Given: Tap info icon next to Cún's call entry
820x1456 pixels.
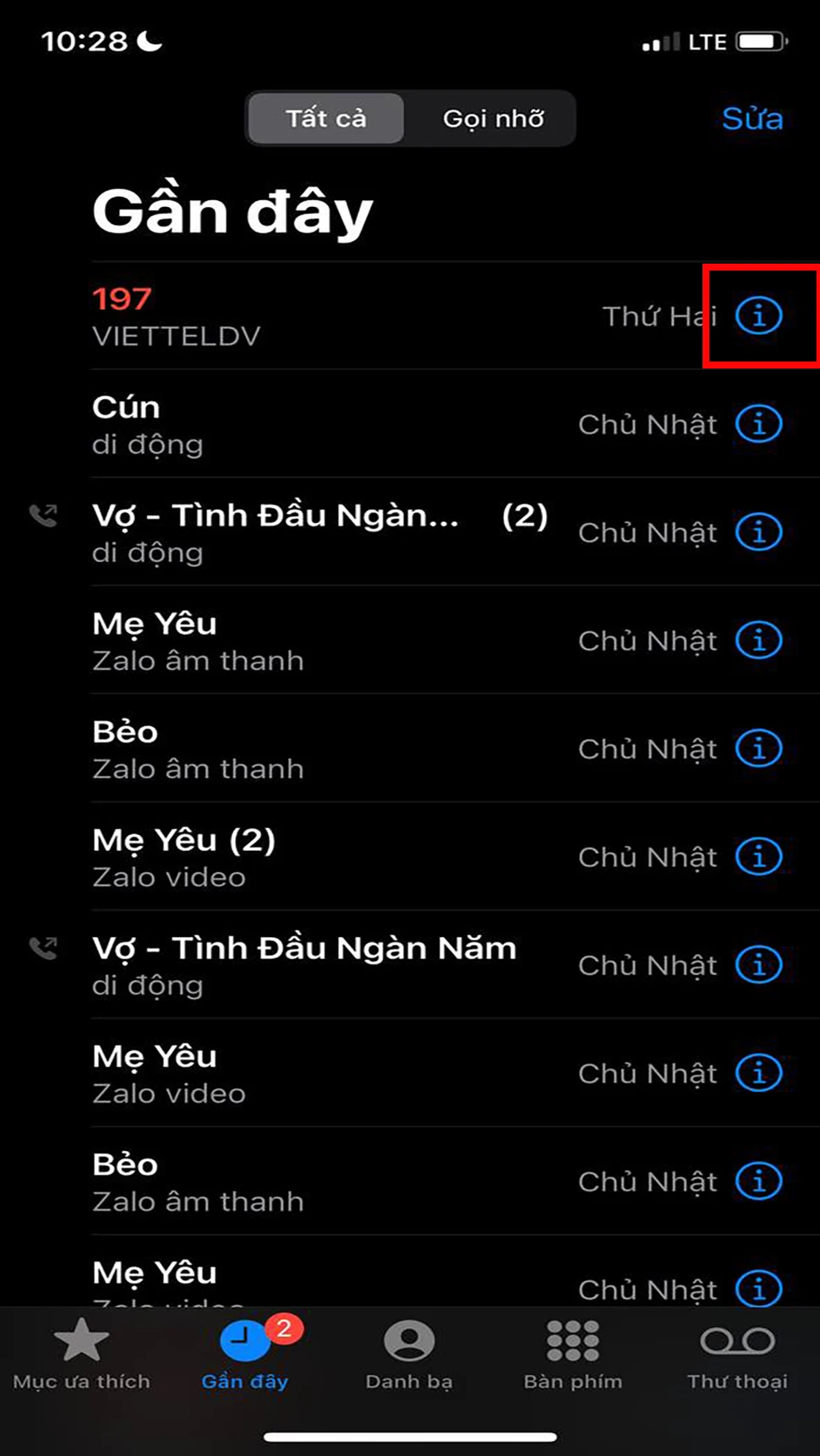Looking at the screenshot, I should [x=758, y=424].
